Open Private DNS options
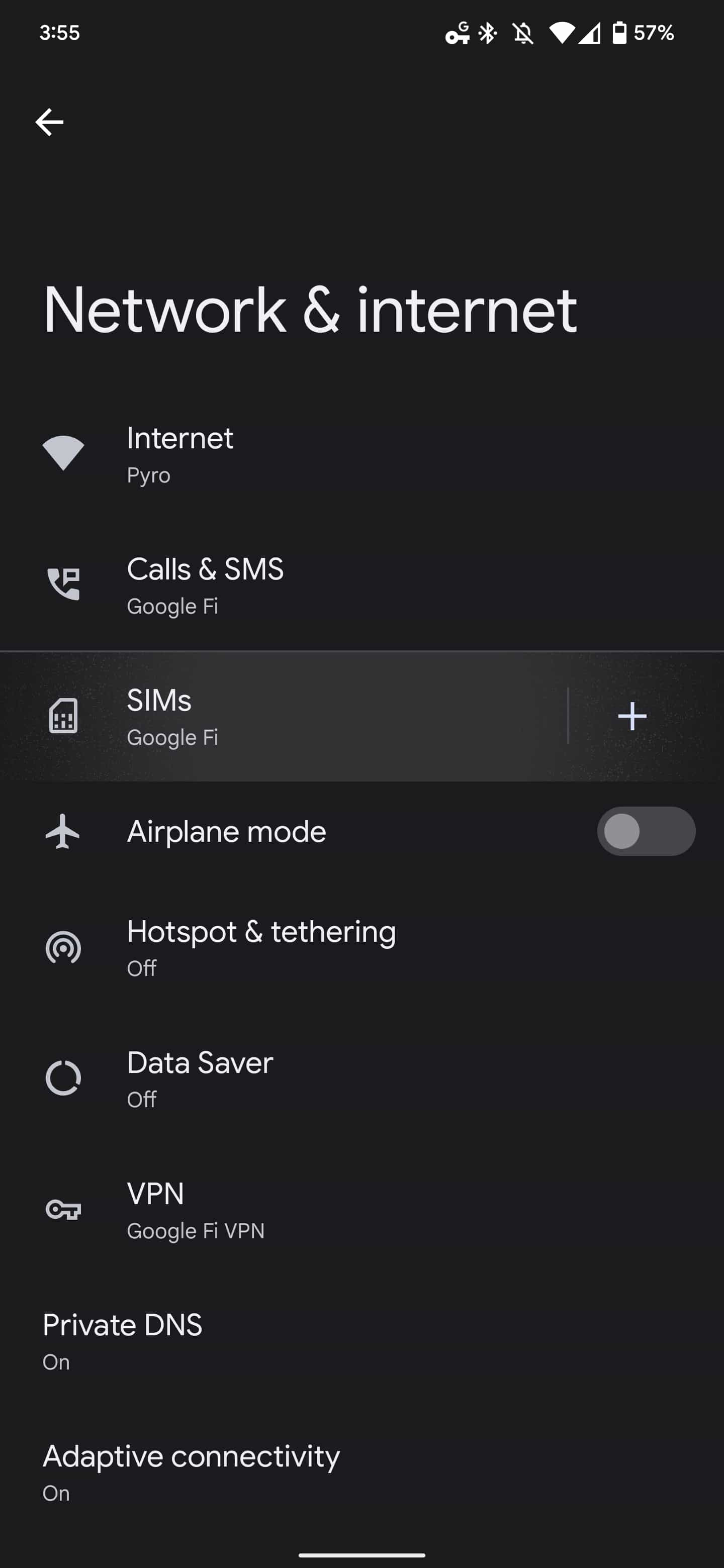Image resolution: width=724 pixels, height=1568 pixels. pyautogui.click(x=122, y=1340)
